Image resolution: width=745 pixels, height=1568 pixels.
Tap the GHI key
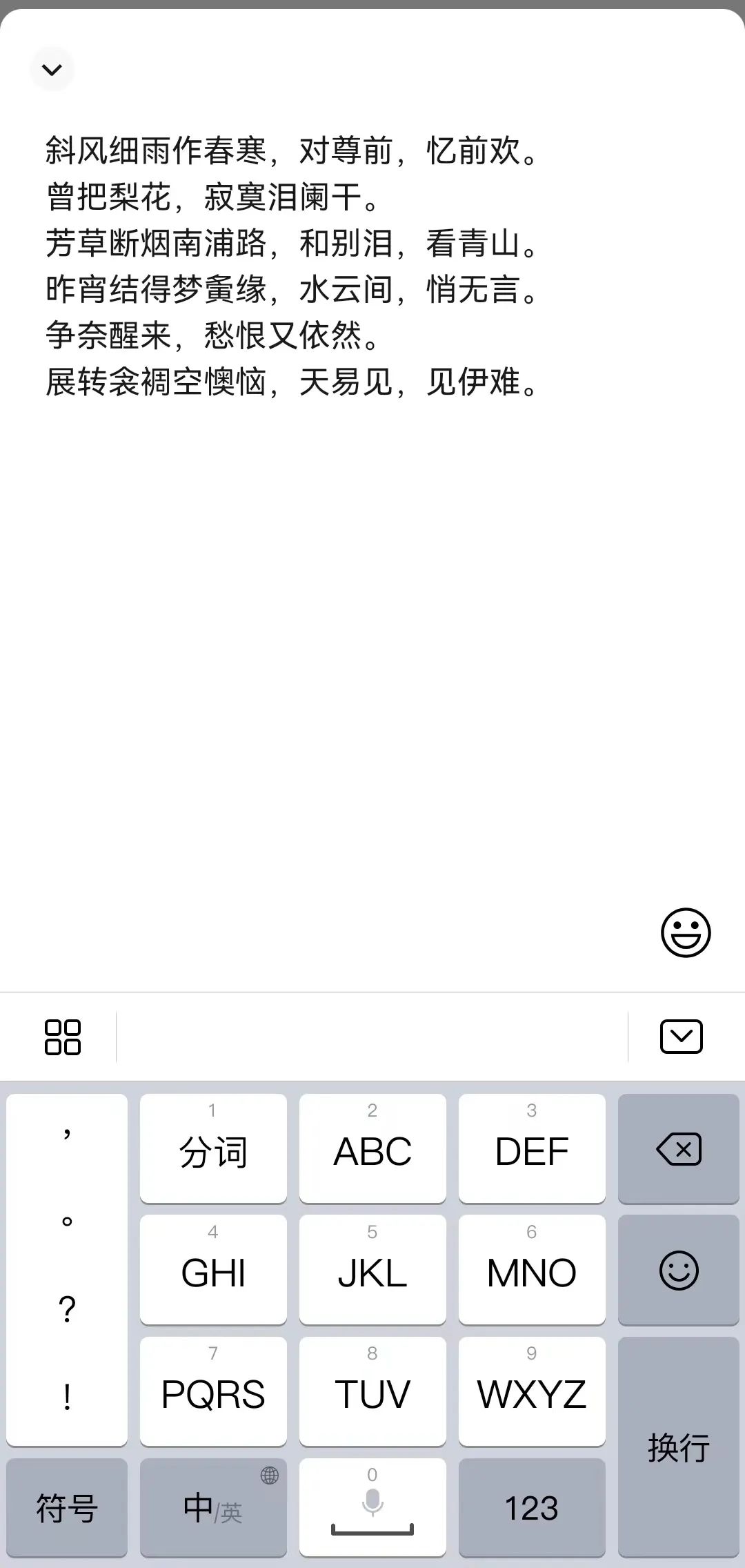[x=212, y=1271]
